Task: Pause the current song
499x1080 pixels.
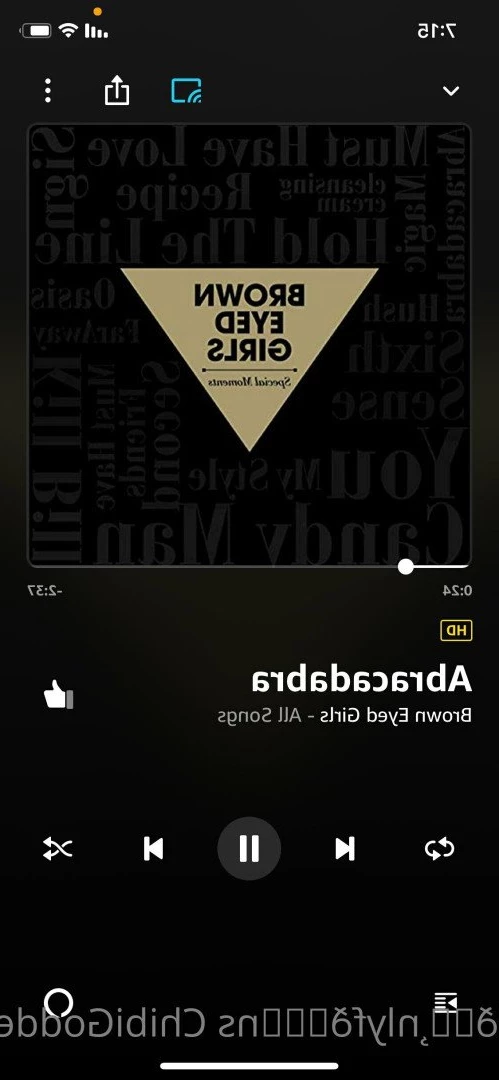Action: point(249,849)
